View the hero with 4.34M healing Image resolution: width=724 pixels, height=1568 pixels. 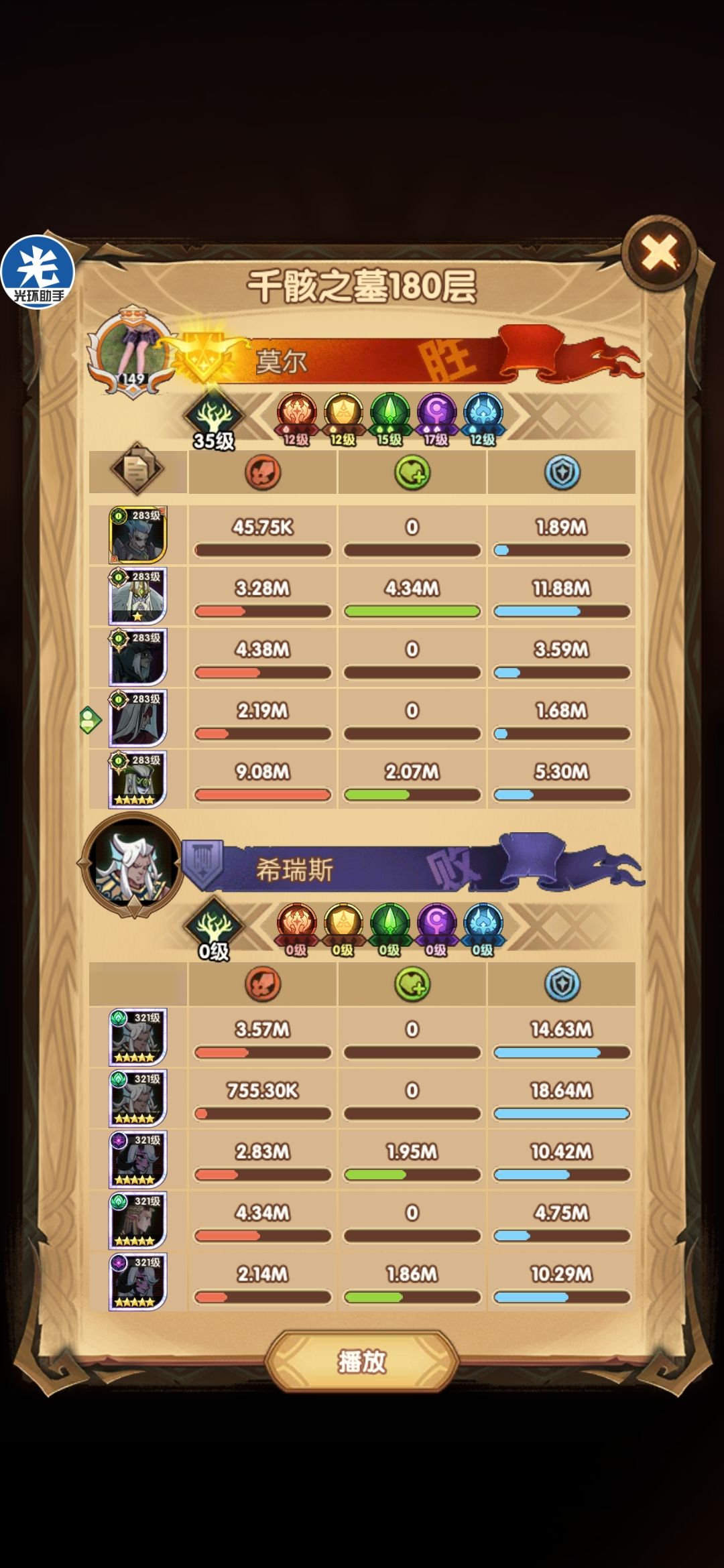click(137, 596)
